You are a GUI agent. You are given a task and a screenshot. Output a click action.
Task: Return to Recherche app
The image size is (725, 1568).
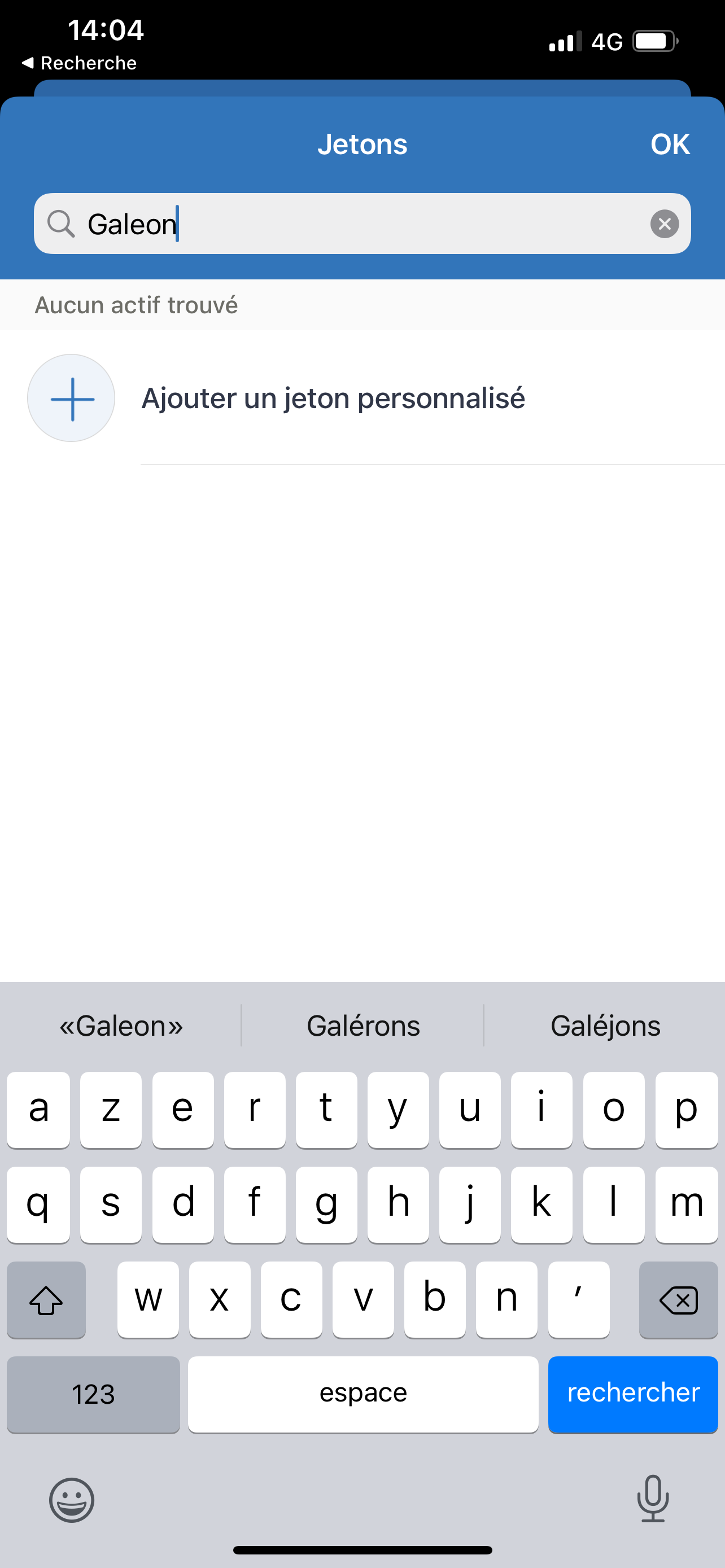[79, 63]
